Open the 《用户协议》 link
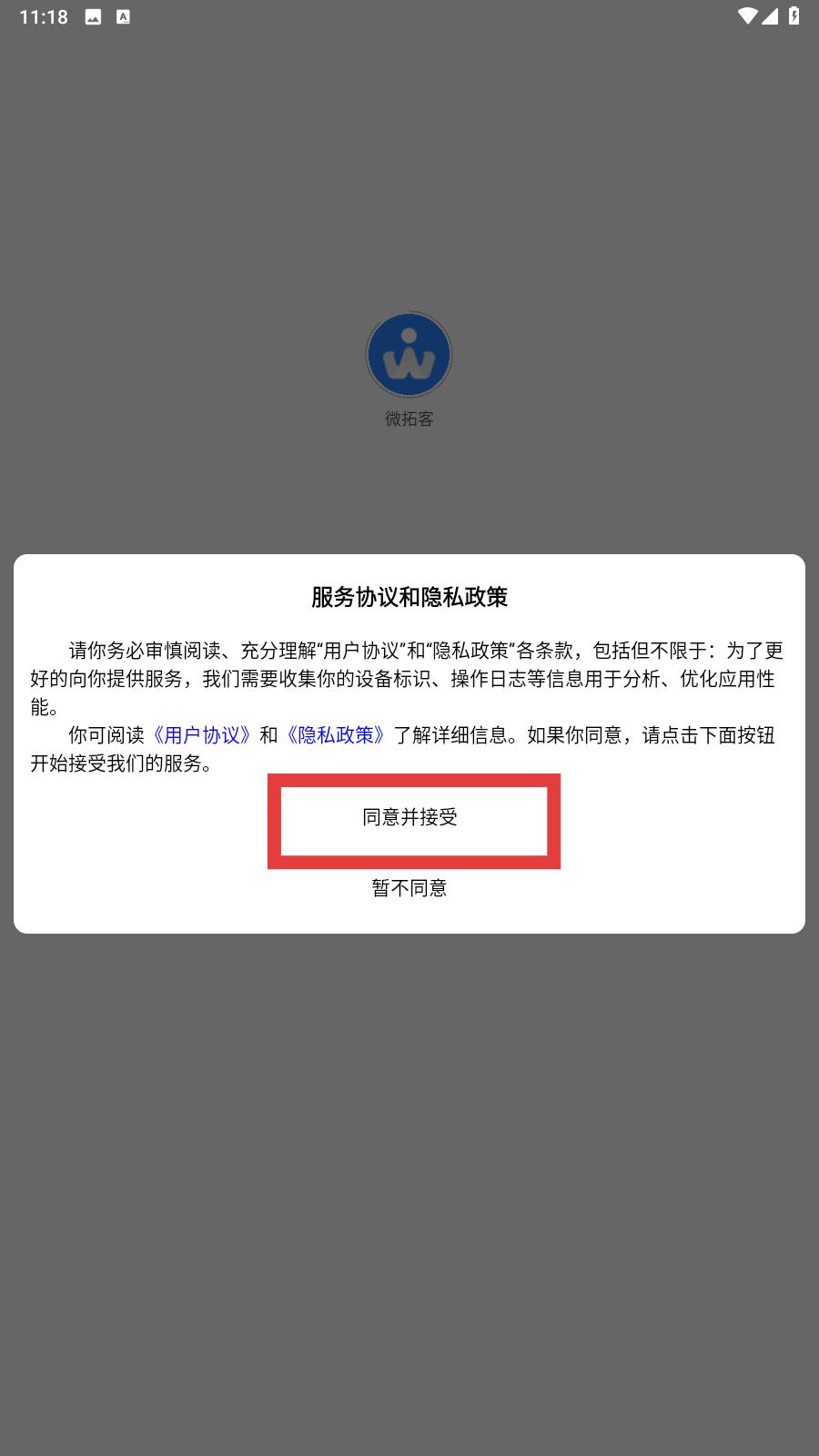Viewport: 819px width, 1456px height. (x=202, y=735)
